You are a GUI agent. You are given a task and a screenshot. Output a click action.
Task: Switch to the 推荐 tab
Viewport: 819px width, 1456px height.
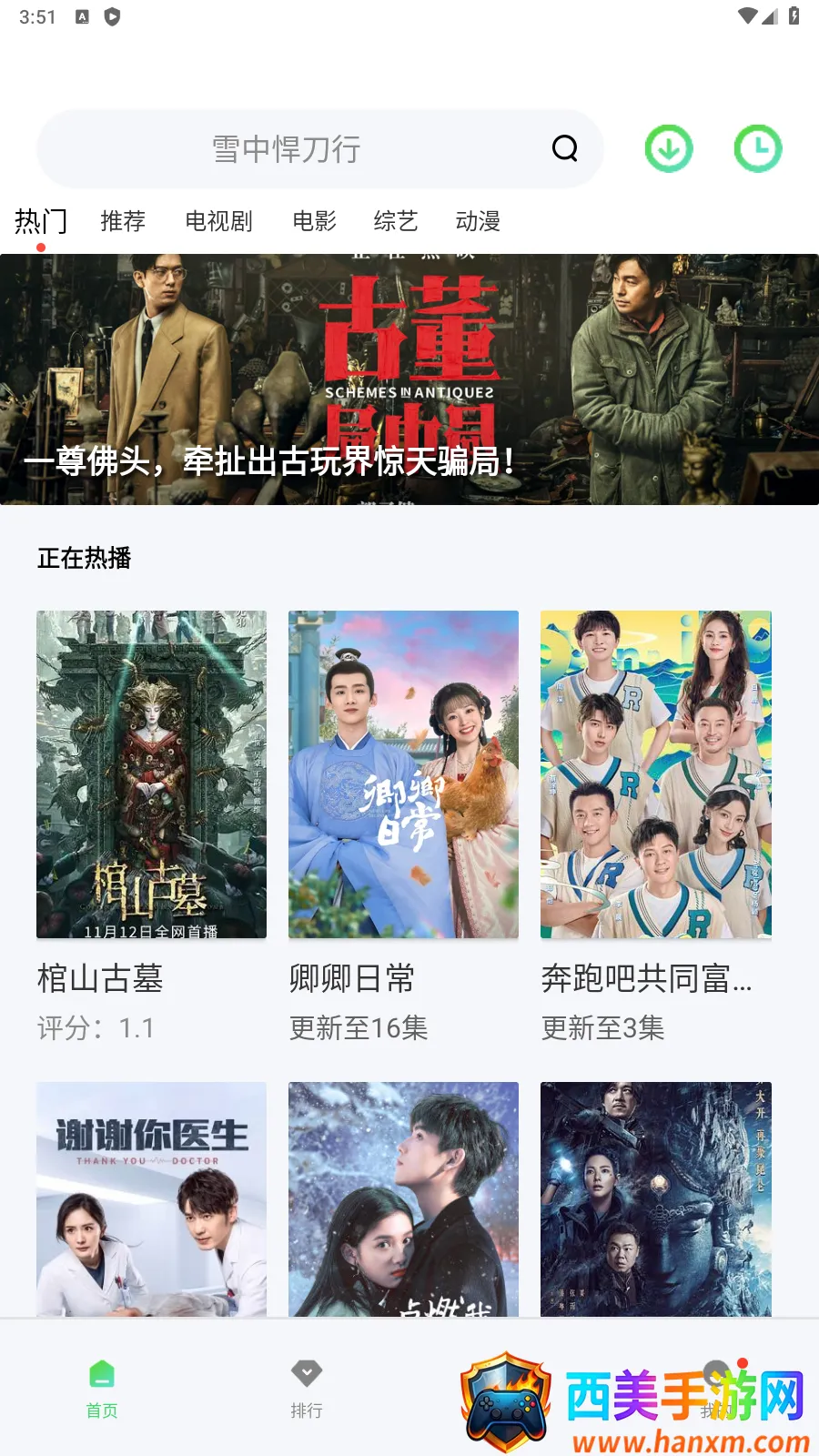(123, 221)
